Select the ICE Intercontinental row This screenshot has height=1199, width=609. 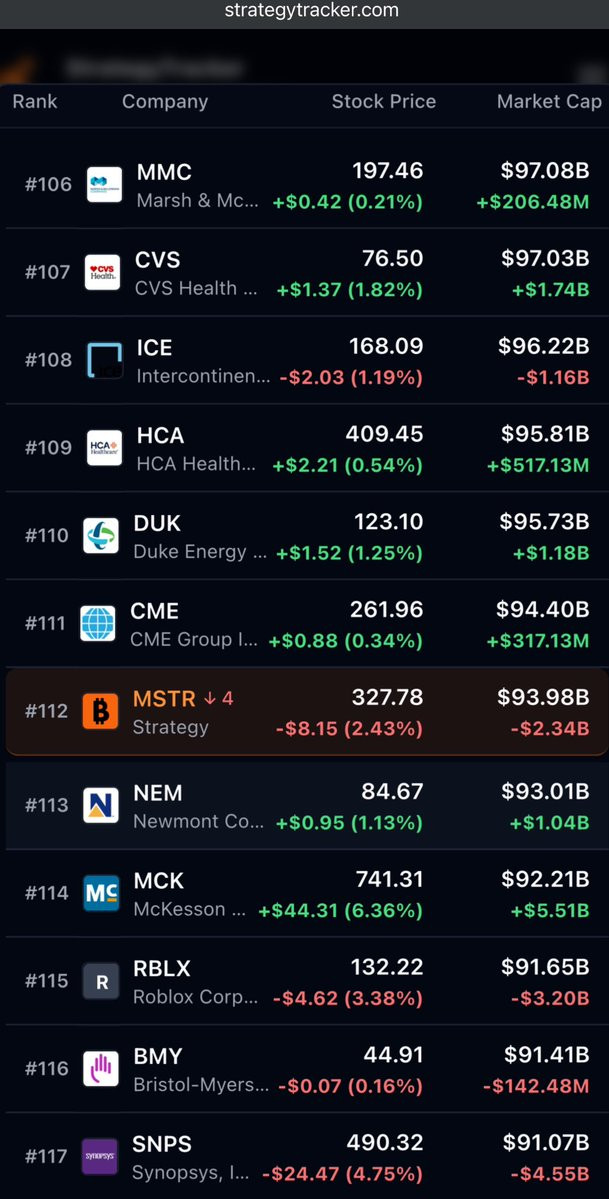(x=304, y=361)
